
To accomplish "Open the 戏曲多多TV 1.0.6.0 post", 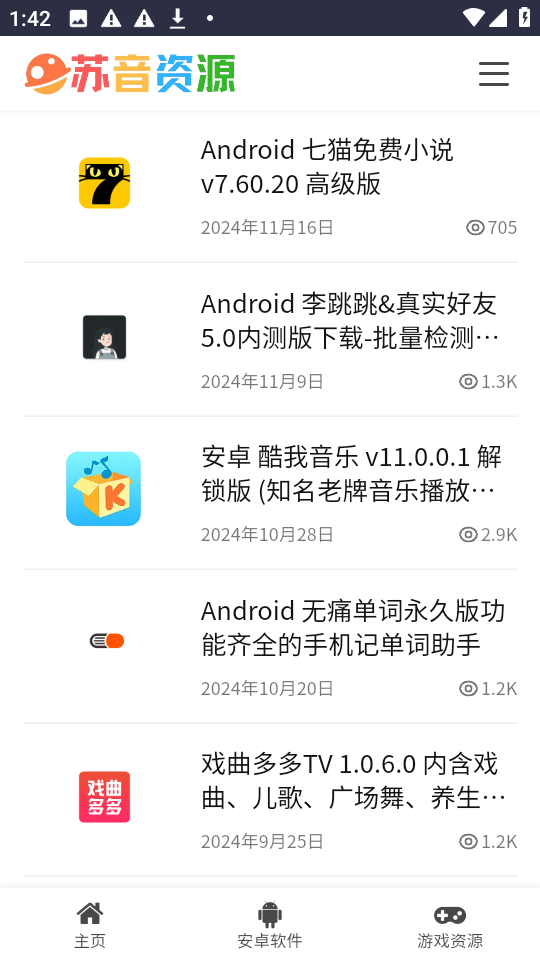I will (x=353, y=781).
